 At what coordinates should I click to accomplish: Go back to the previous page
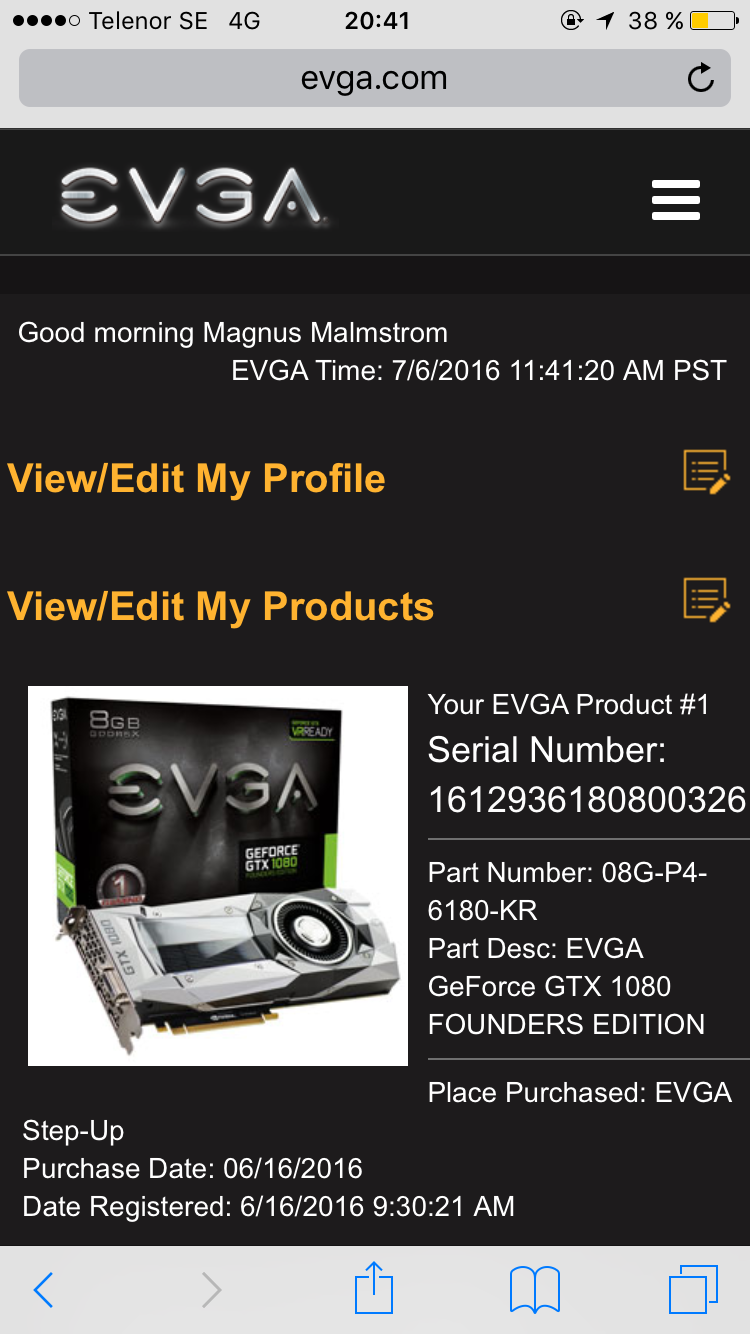click(43, 1290)
